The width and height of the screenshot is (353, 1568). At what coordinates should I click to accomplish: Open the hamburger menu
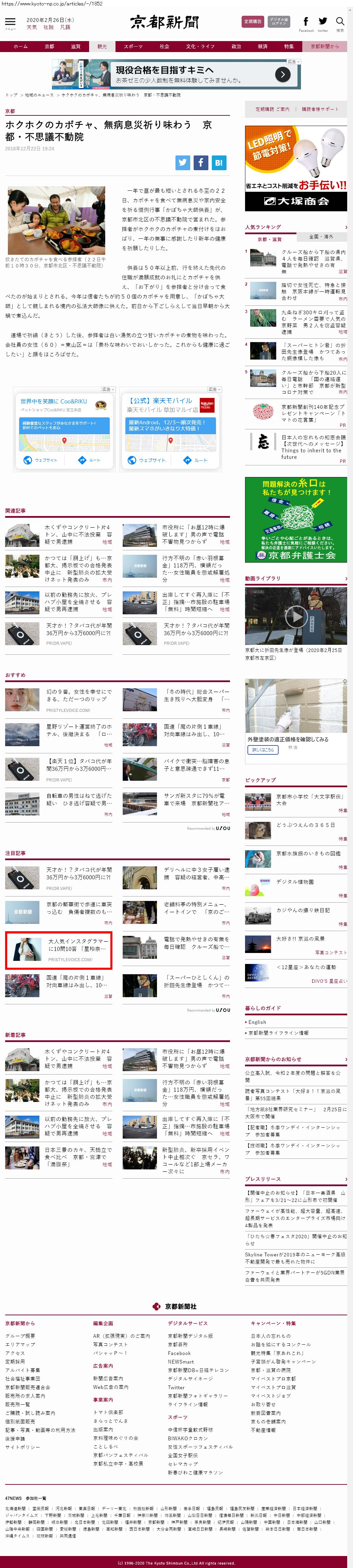(x=10, y=23)
